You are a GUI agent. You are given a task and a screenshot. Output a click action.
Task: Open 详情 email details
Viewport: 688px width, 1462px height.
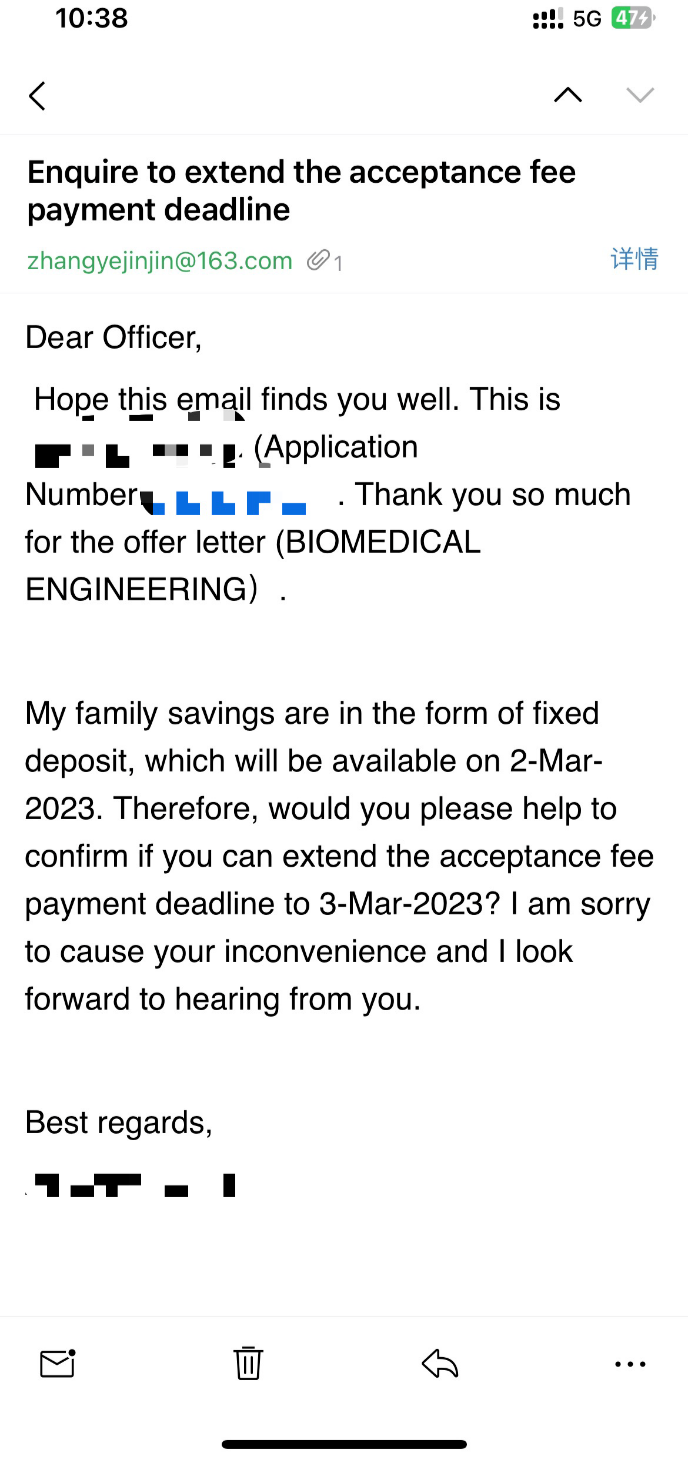[634, 260]
